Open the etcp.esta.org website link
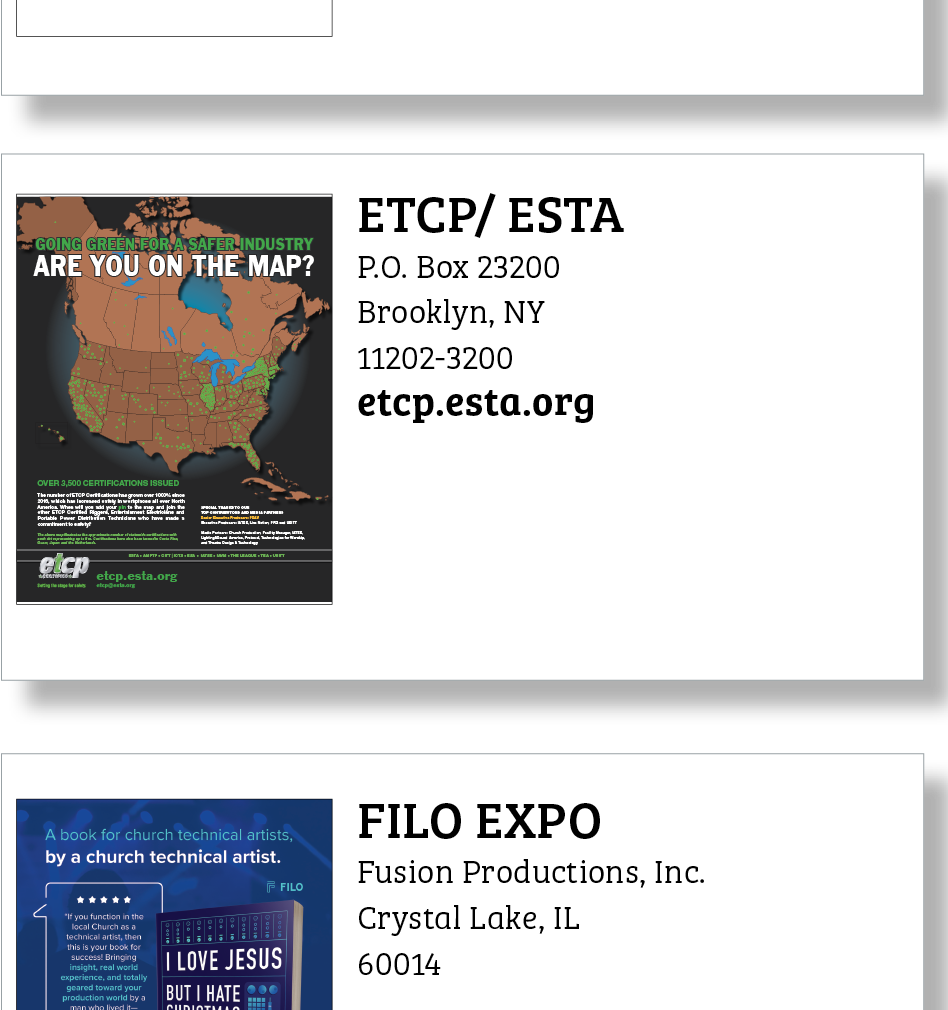This screenshot has width=948, height=1010. coord(476,402)
